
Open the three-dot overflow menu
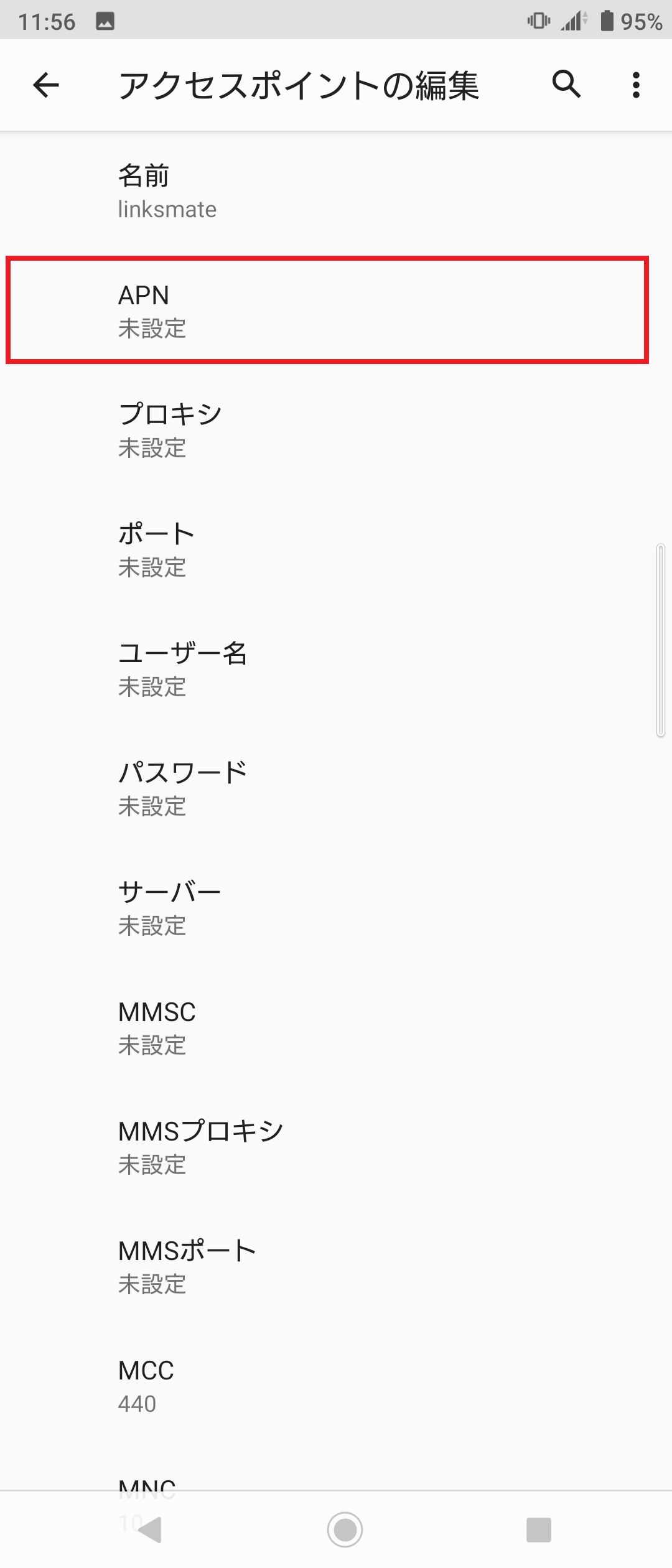tap(635, 86)
